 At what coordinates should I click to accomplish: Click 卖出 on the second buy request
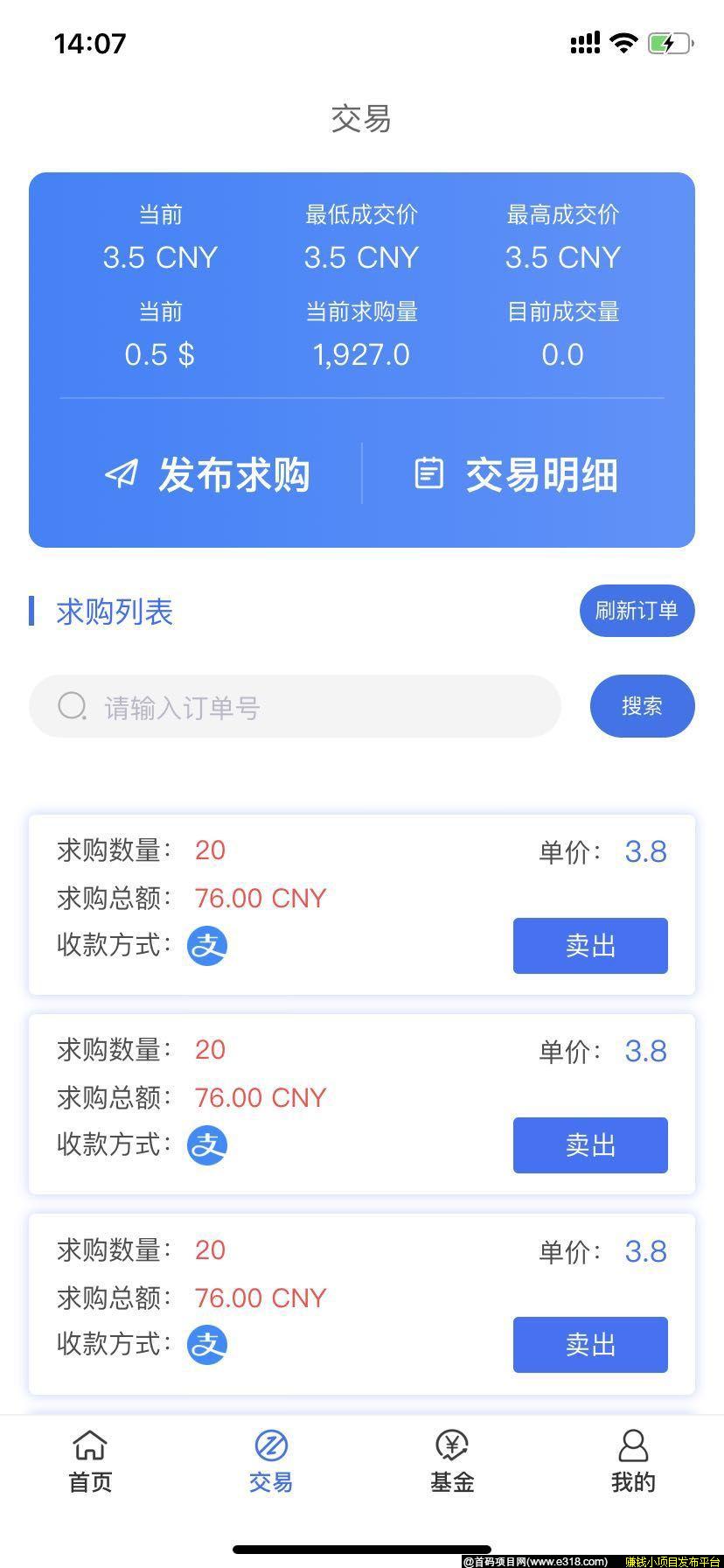(589, 1145)
